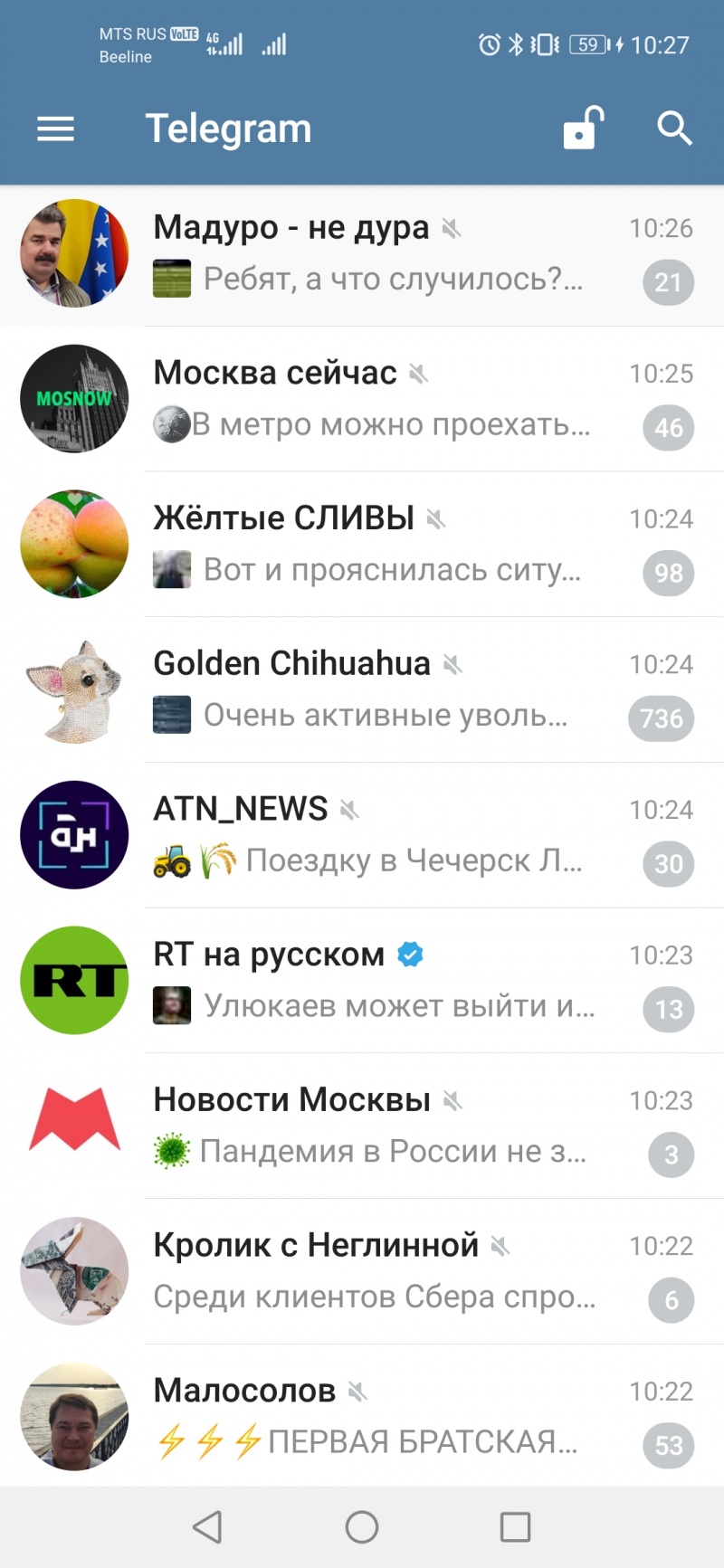Open recent apps with the square button
Screen dimensions: 724x1568
coord(515,1527)
